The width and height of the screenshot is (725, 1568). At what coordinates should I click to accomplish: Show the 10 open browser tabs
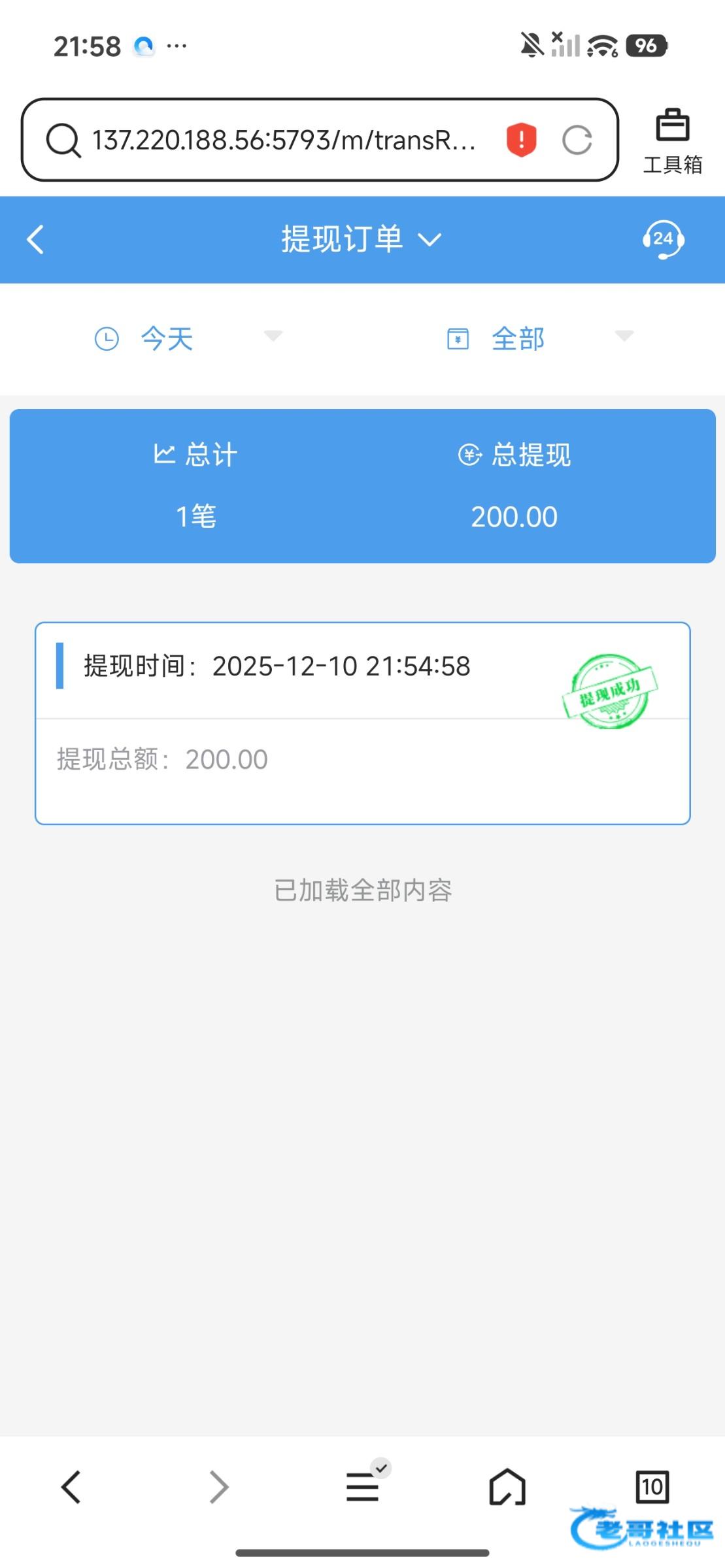point(652,1487)
